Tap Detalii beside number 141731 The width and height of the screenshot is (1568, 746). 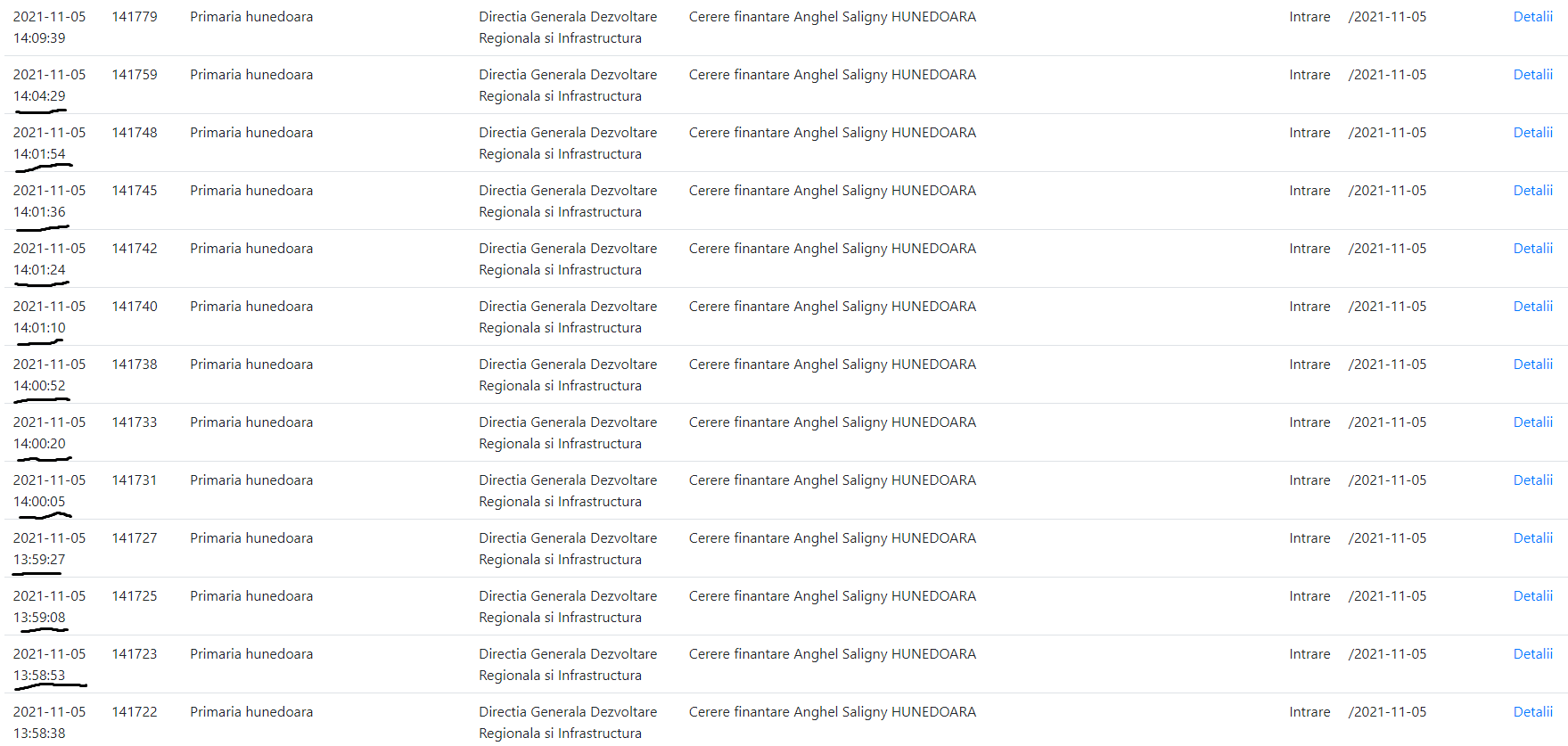1532,480
